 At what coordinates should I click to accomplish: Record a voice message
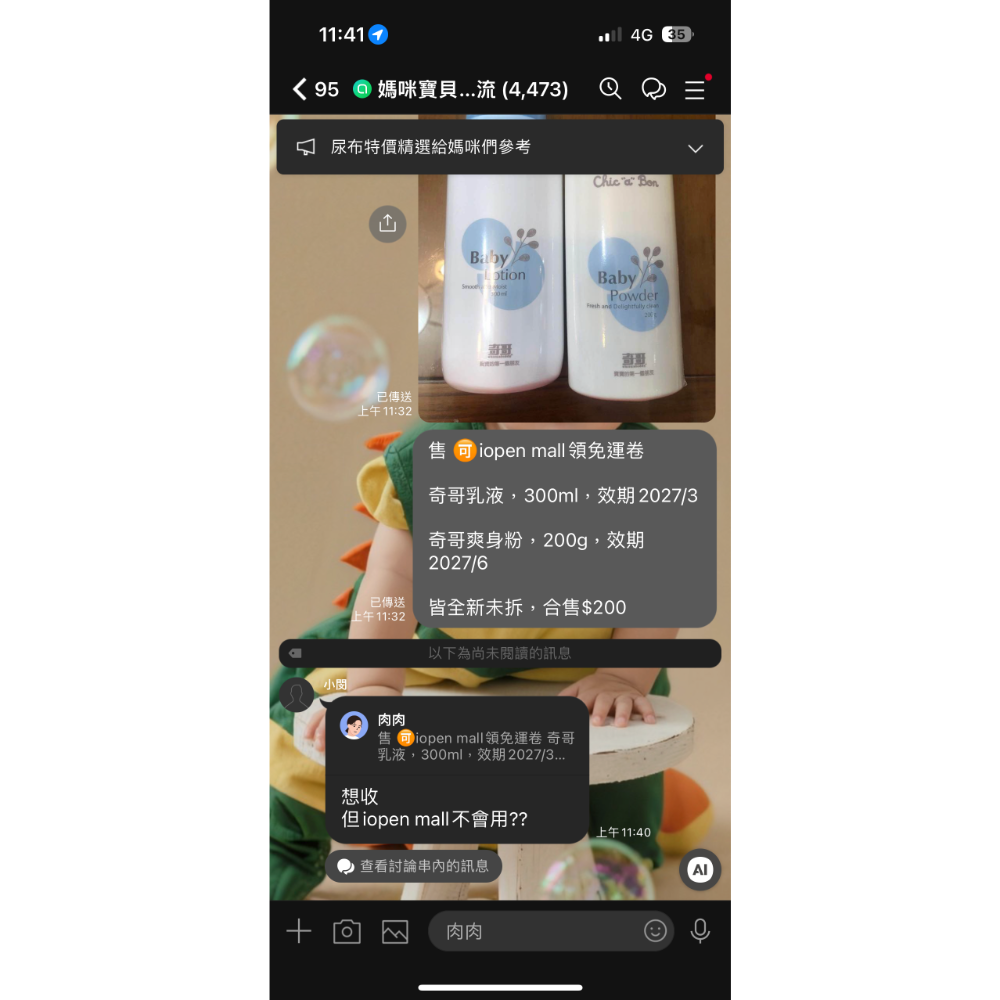(700, 931)
